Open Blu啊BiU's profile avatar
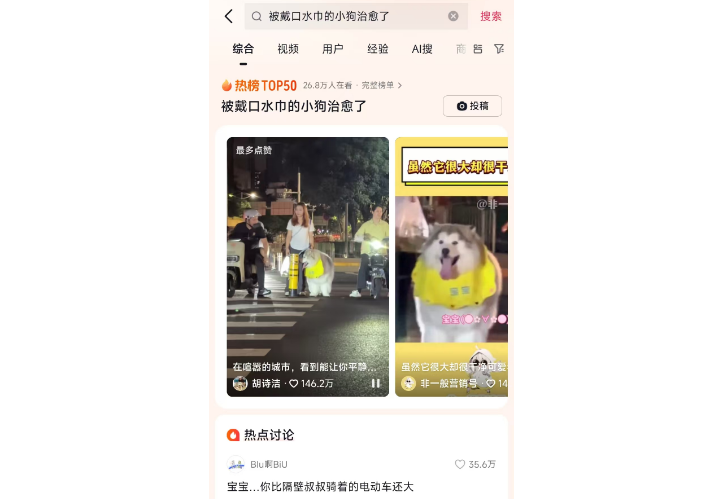Viewport: 718px width, 499px height. click(236, 464)
